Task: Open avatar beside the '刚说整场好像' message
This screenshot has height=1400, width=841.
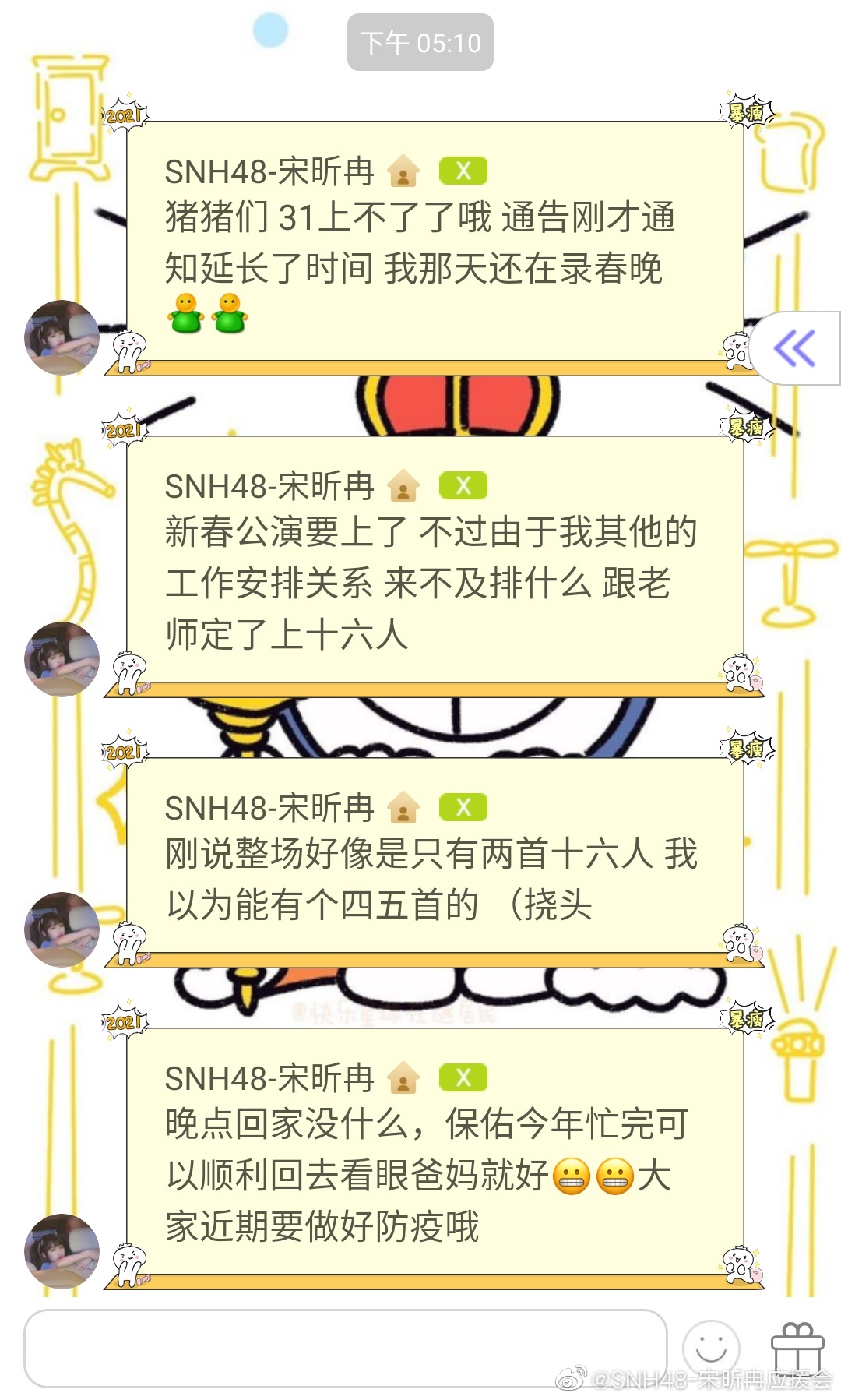Action: coord(62,929)
